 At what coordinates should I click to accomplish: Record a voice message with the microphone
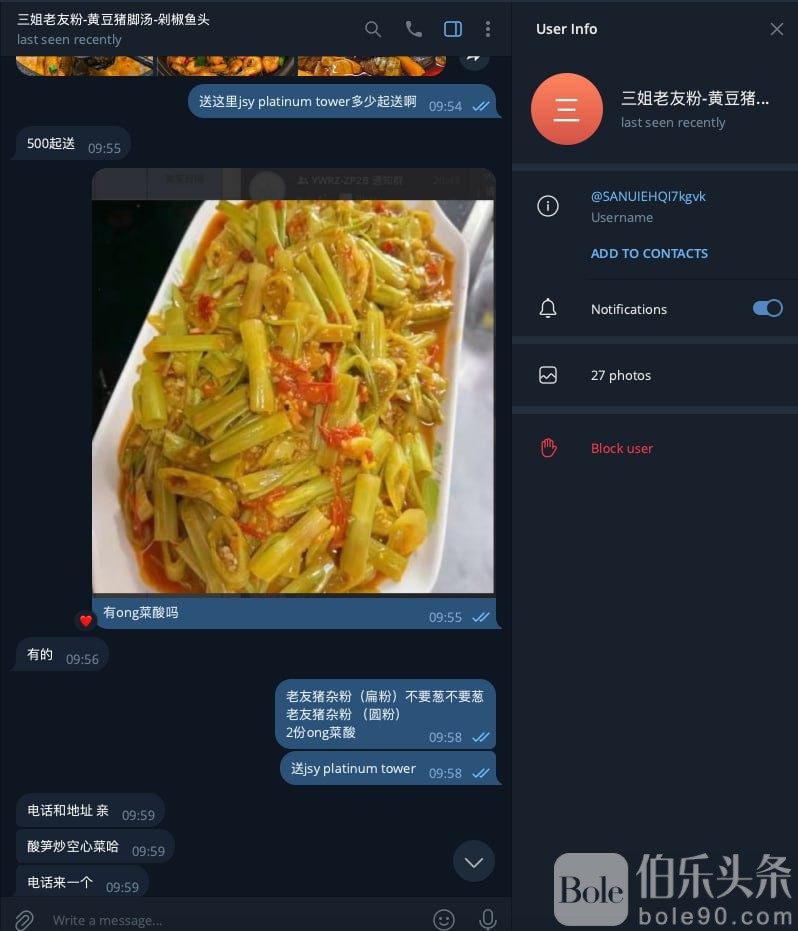(x=487, y=919)
